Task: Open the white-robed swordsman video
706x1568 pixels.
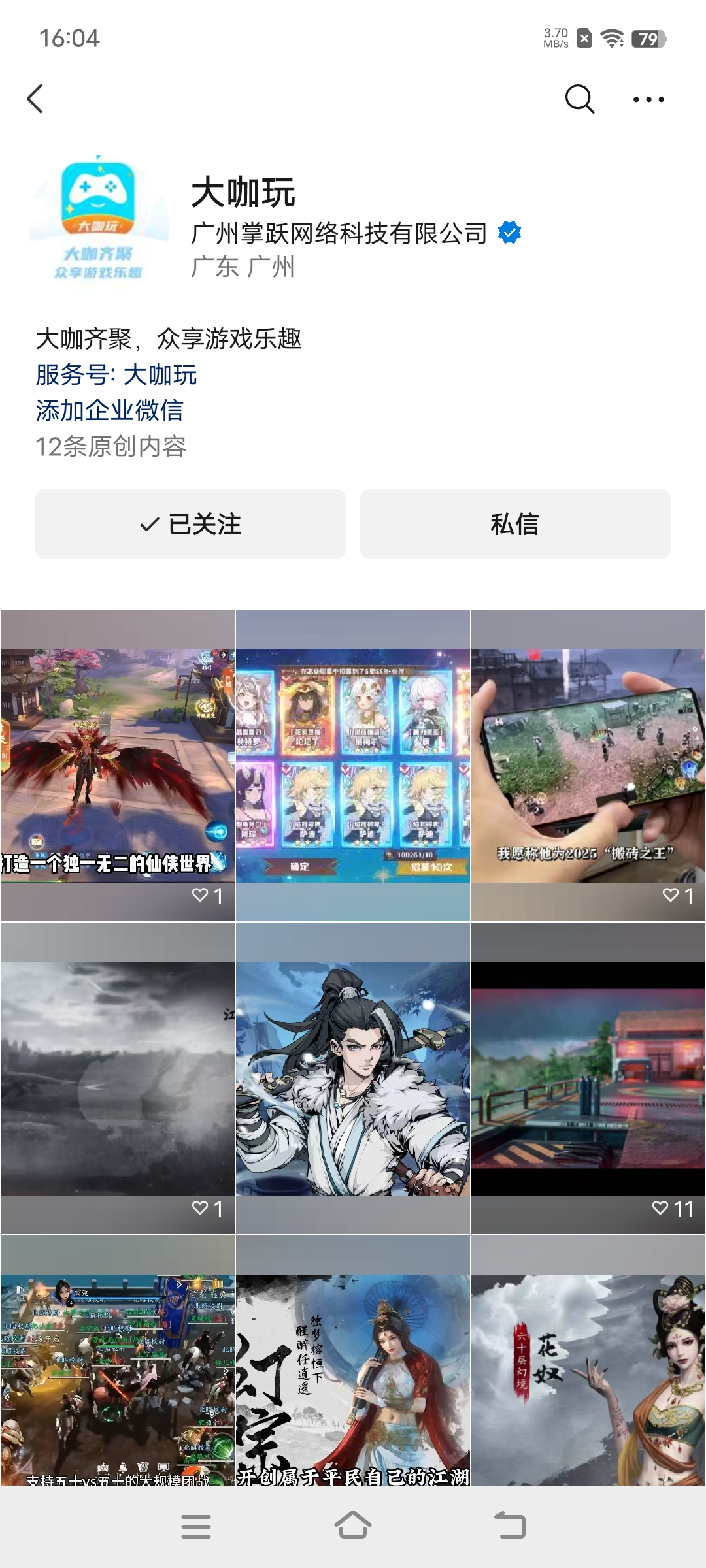Action: click(x=353, y=1078)
